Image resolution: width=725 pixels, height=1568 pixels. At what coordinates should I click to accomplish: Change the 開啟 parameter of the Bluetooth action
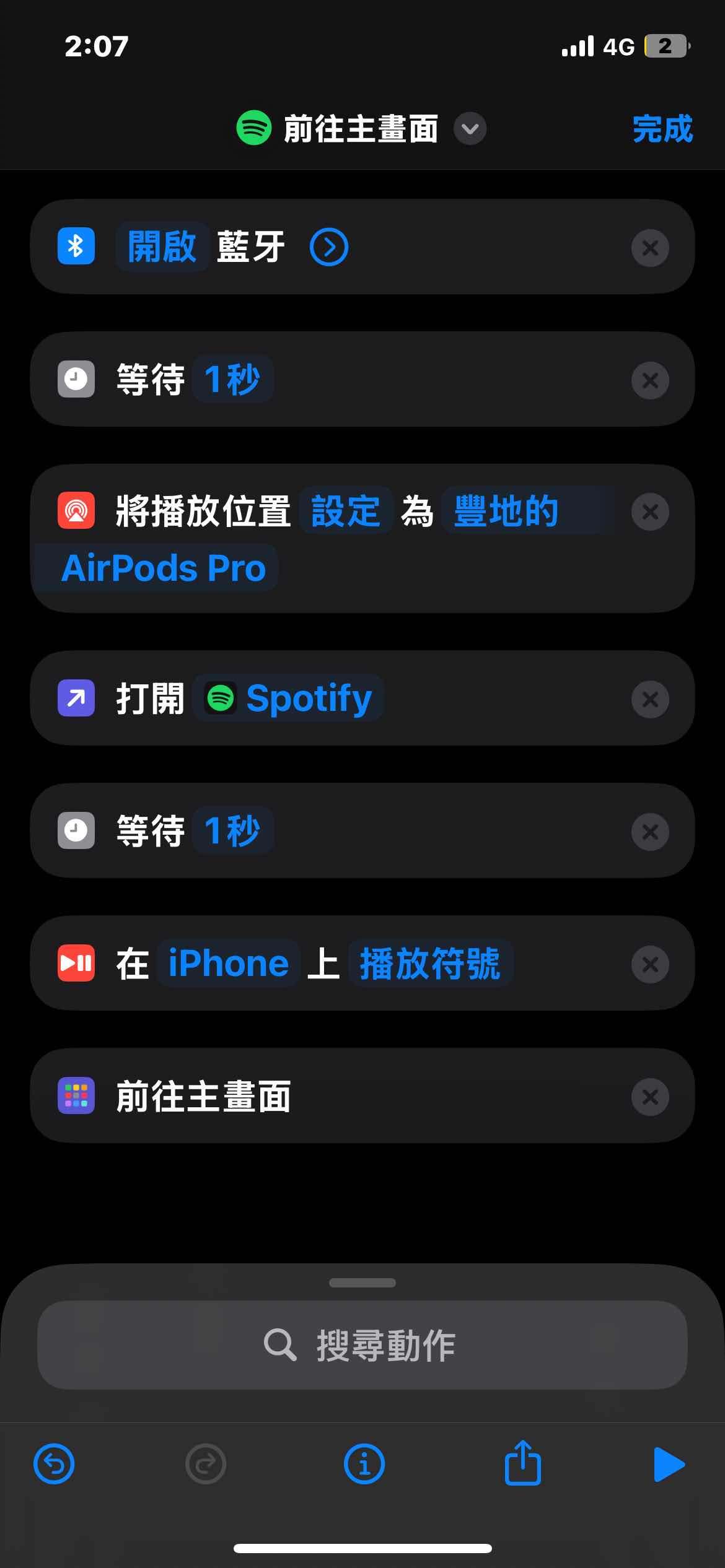[x=162, y=247]
